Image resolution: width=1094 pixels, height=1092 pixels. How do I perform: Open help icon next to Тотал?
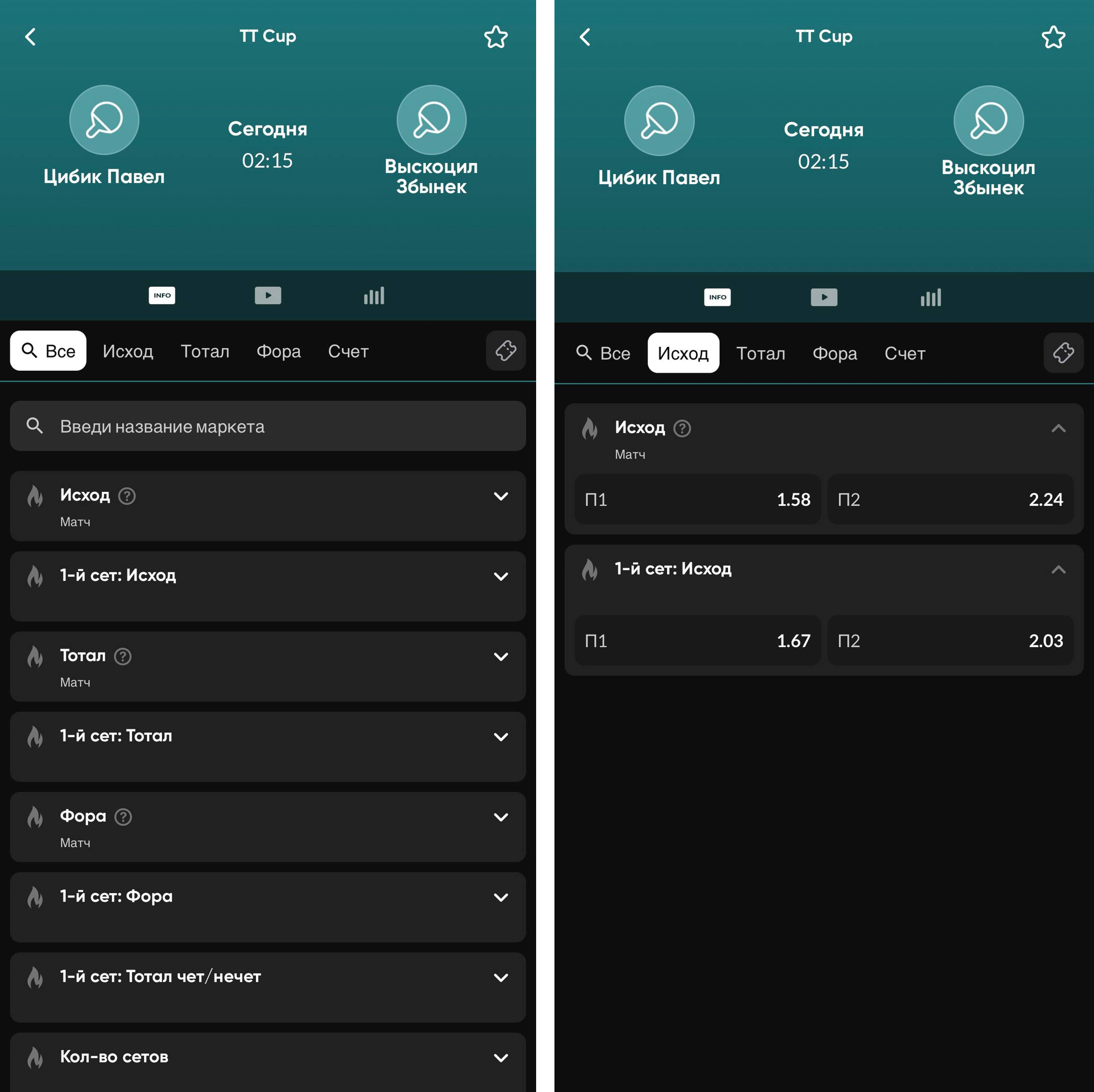click(x=123, y=656)
